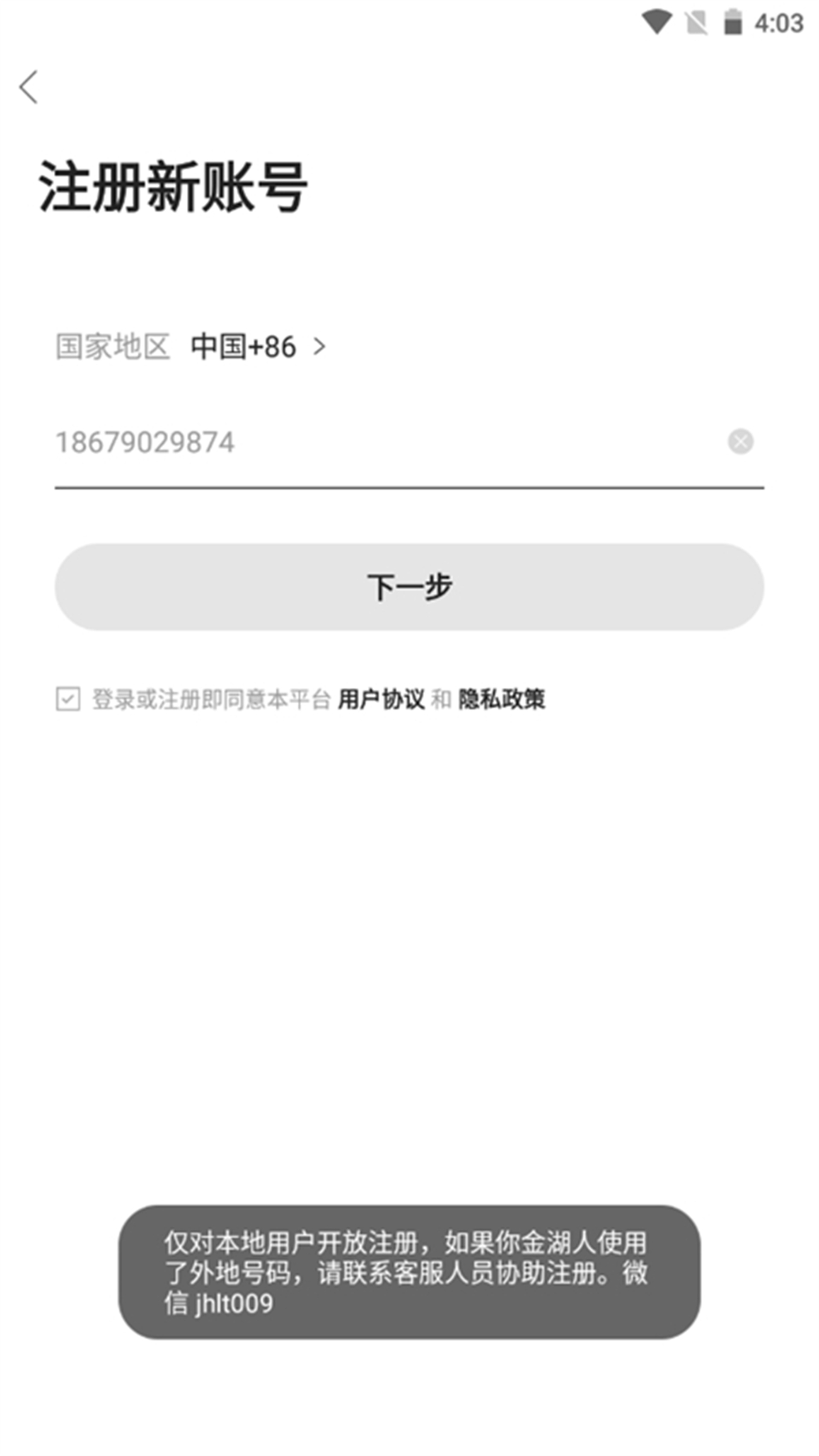Open the 隐私政策 link
The image size is (819, 1456).
(x=501, y=699)
